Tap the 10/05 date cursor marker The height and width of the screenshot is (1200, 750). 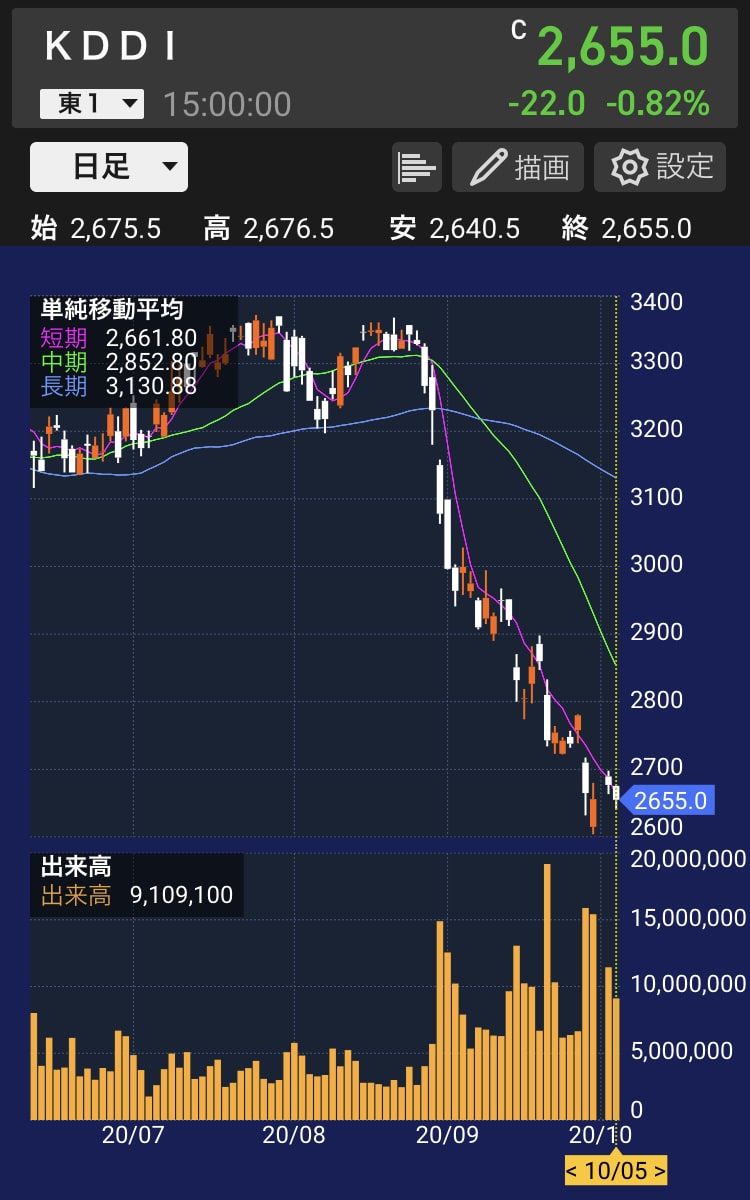point(616,1170)
